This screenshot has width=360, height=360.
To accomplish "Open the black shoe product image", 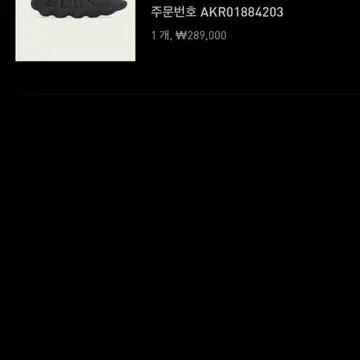I will (75, 30).
